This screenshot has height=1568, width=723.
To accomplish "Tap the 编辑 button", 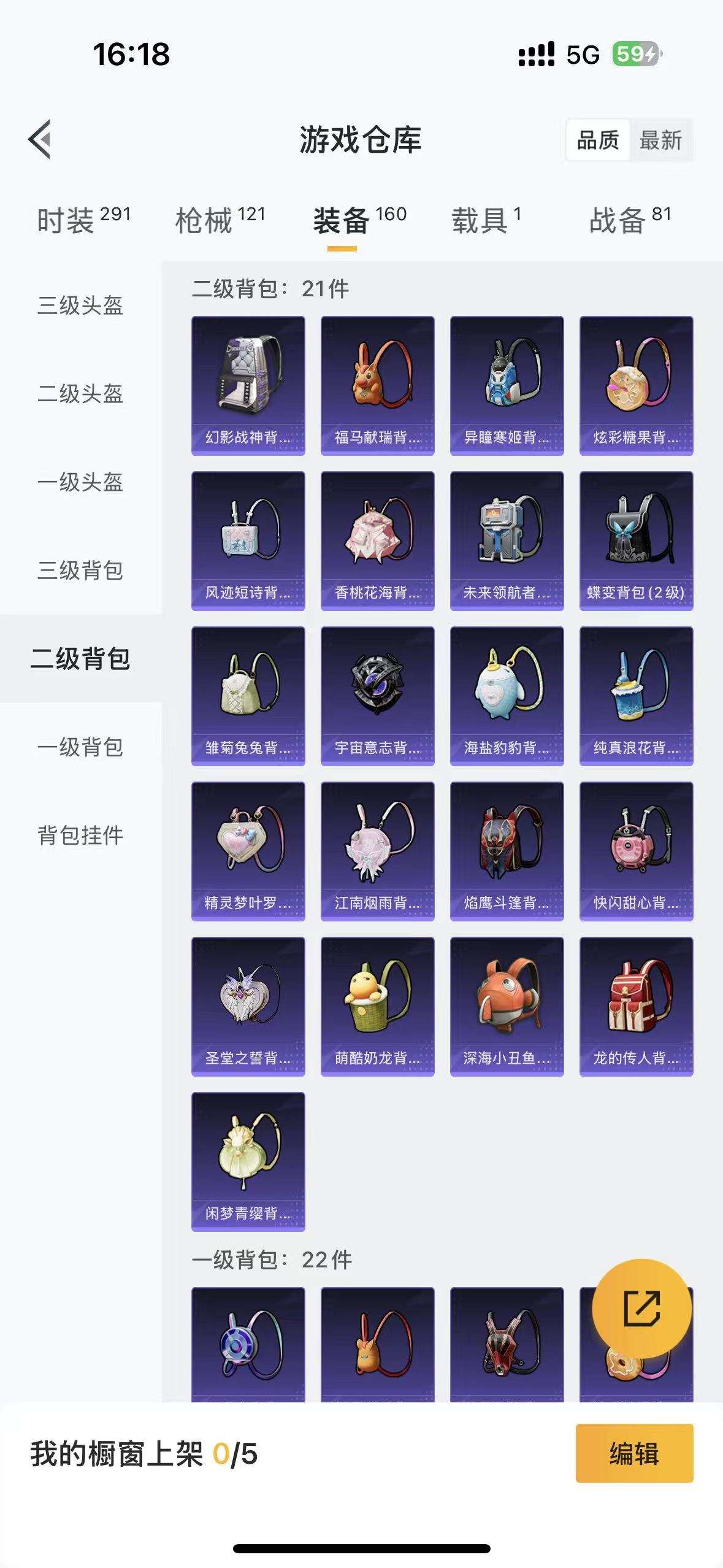I will pyautogui.click(x=634, y=1453).
